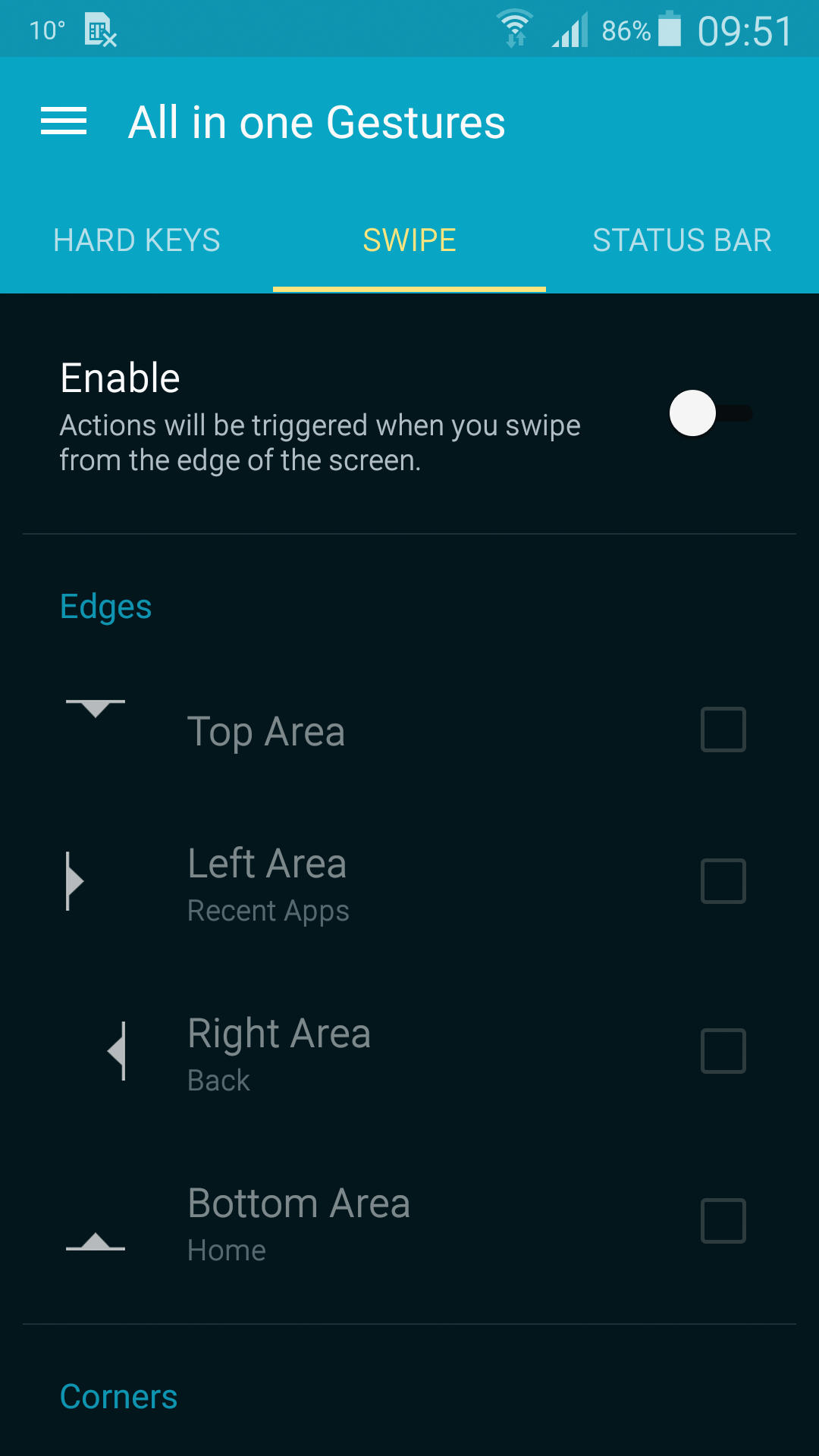Open Right Area Back setting
Viewport: 819px width, 1456px height.
point(409,1052)
